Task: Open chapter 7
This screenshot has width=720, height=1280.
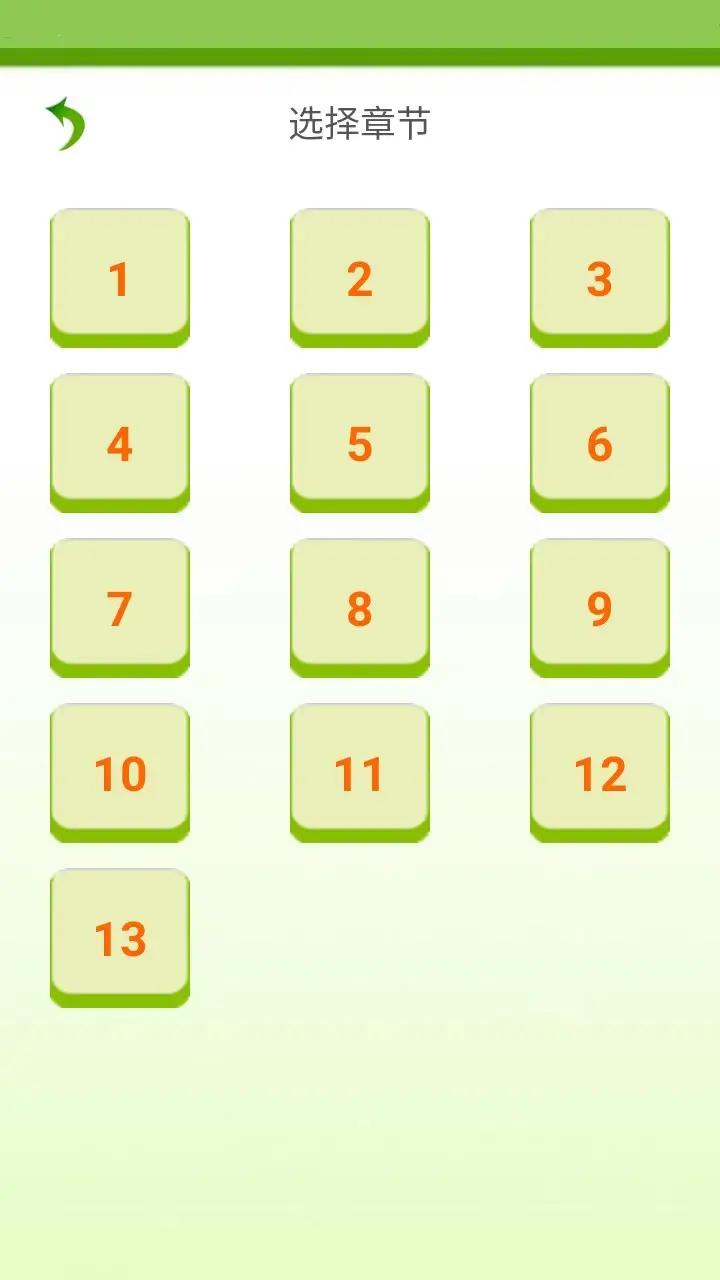Action: click(x=120, y=608)
